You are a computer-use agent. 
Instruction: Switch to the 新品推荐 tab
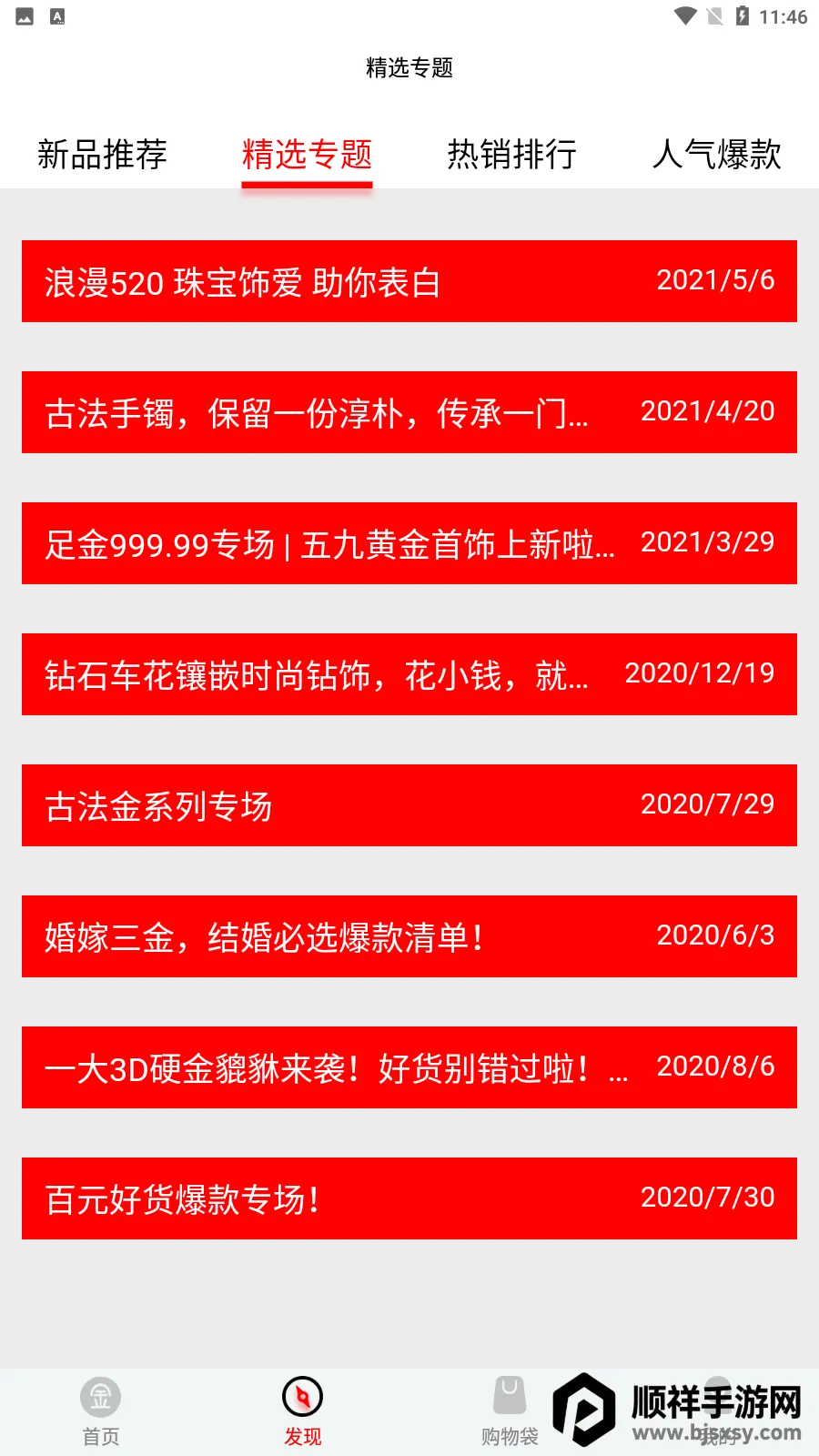(102, 154)
